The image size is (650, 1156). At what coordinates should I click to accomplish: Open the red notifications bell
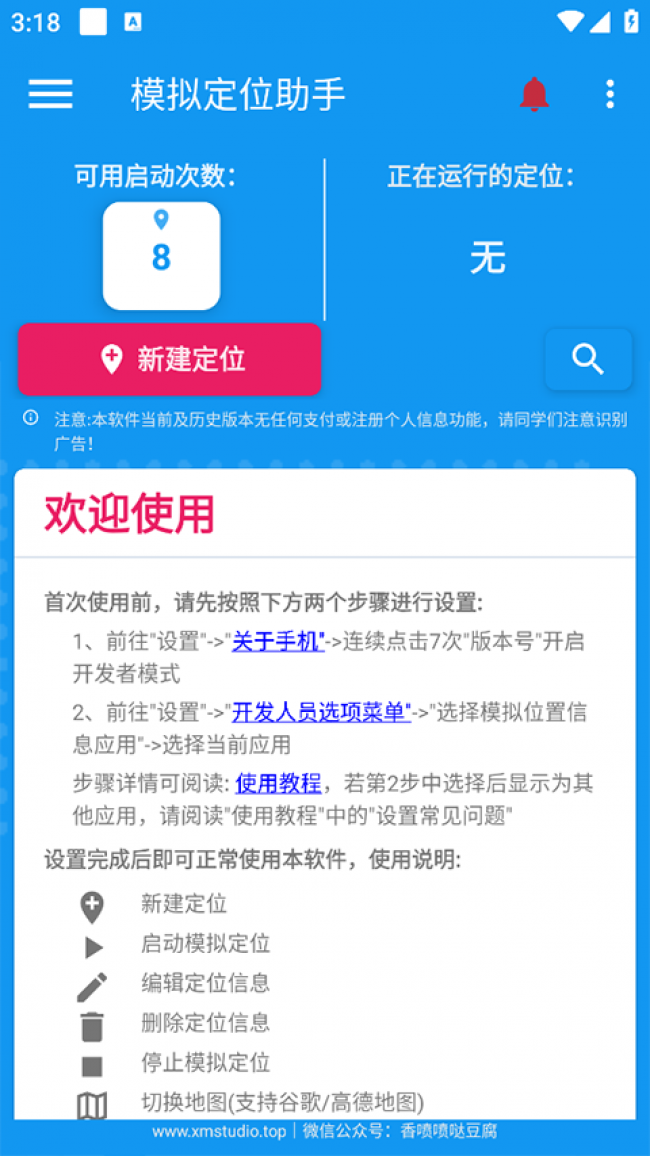click(534, 94)
